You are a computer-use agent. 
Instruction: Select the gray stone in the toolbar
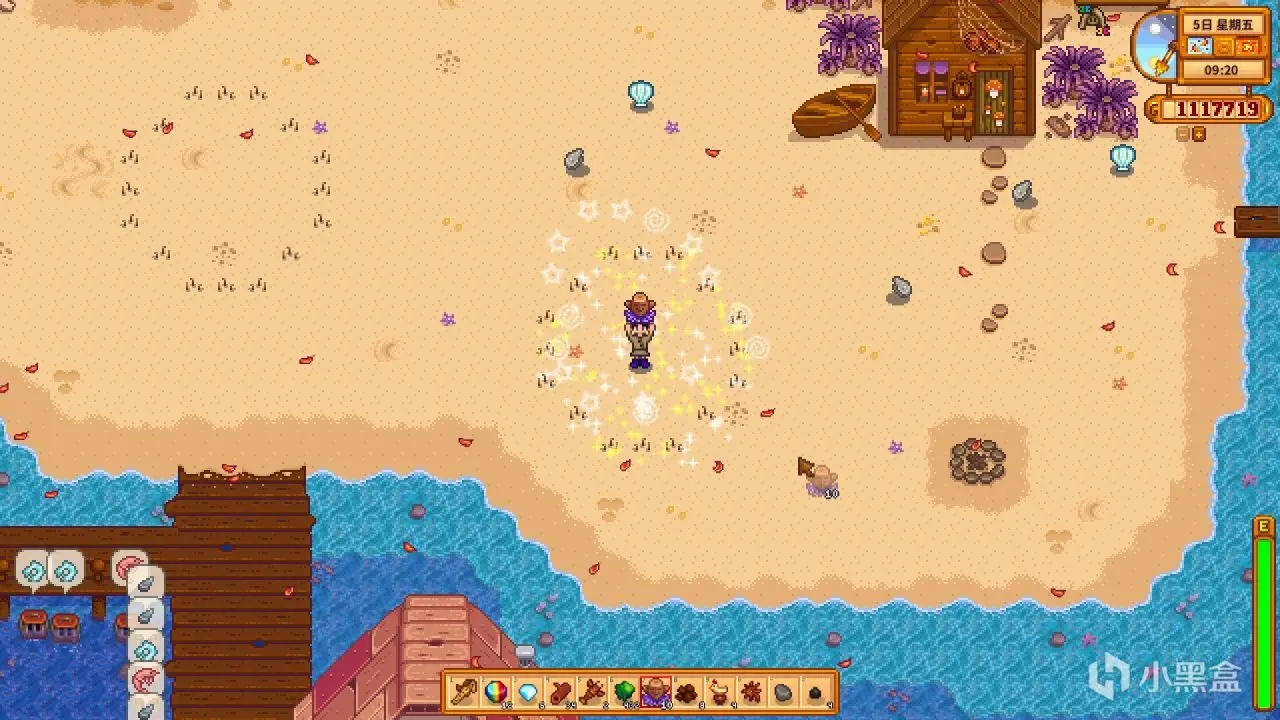click(783, 691)
